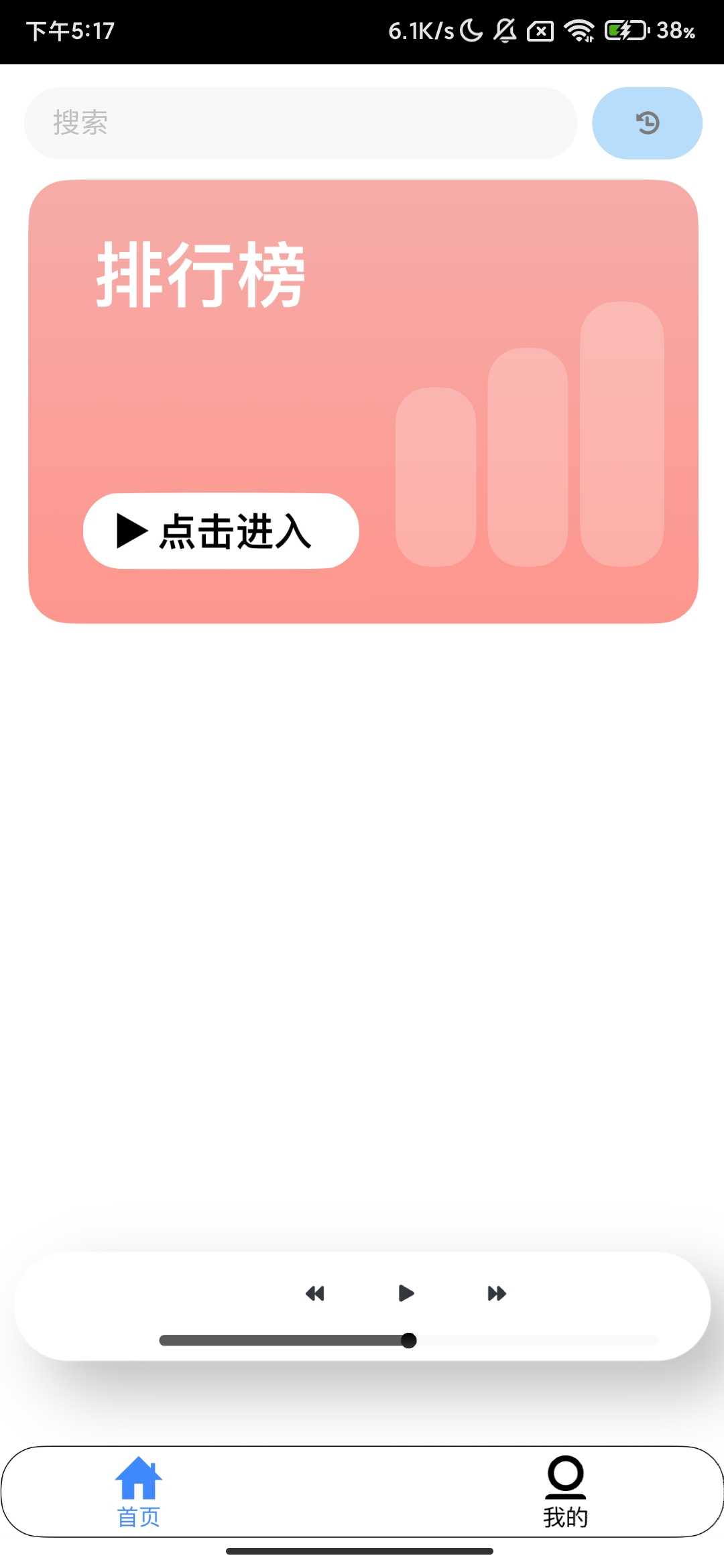Start playback with the play button

point(406,1293)
